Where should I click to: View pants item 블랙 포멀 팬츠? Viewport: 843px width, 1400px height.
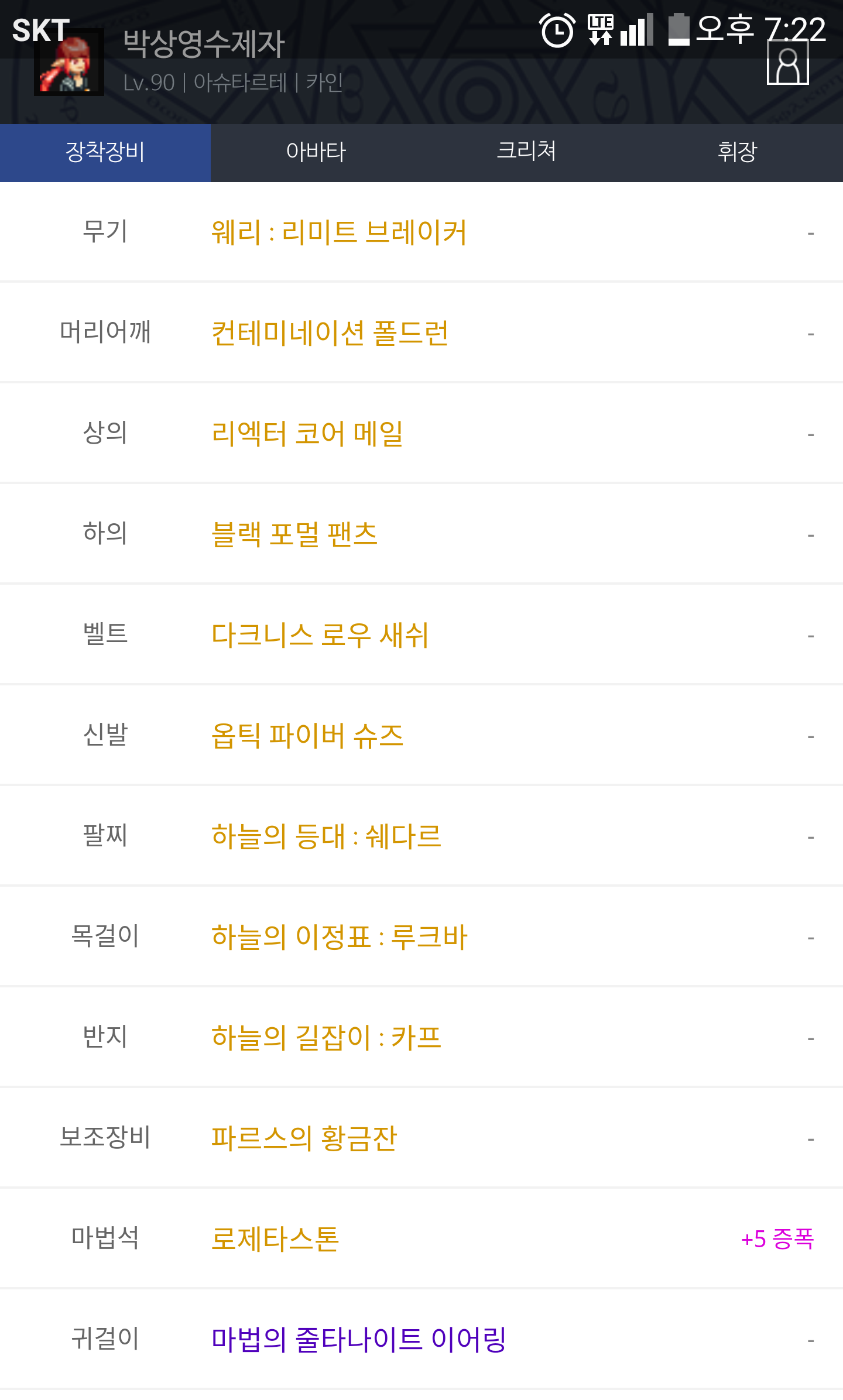coord(294,534)
